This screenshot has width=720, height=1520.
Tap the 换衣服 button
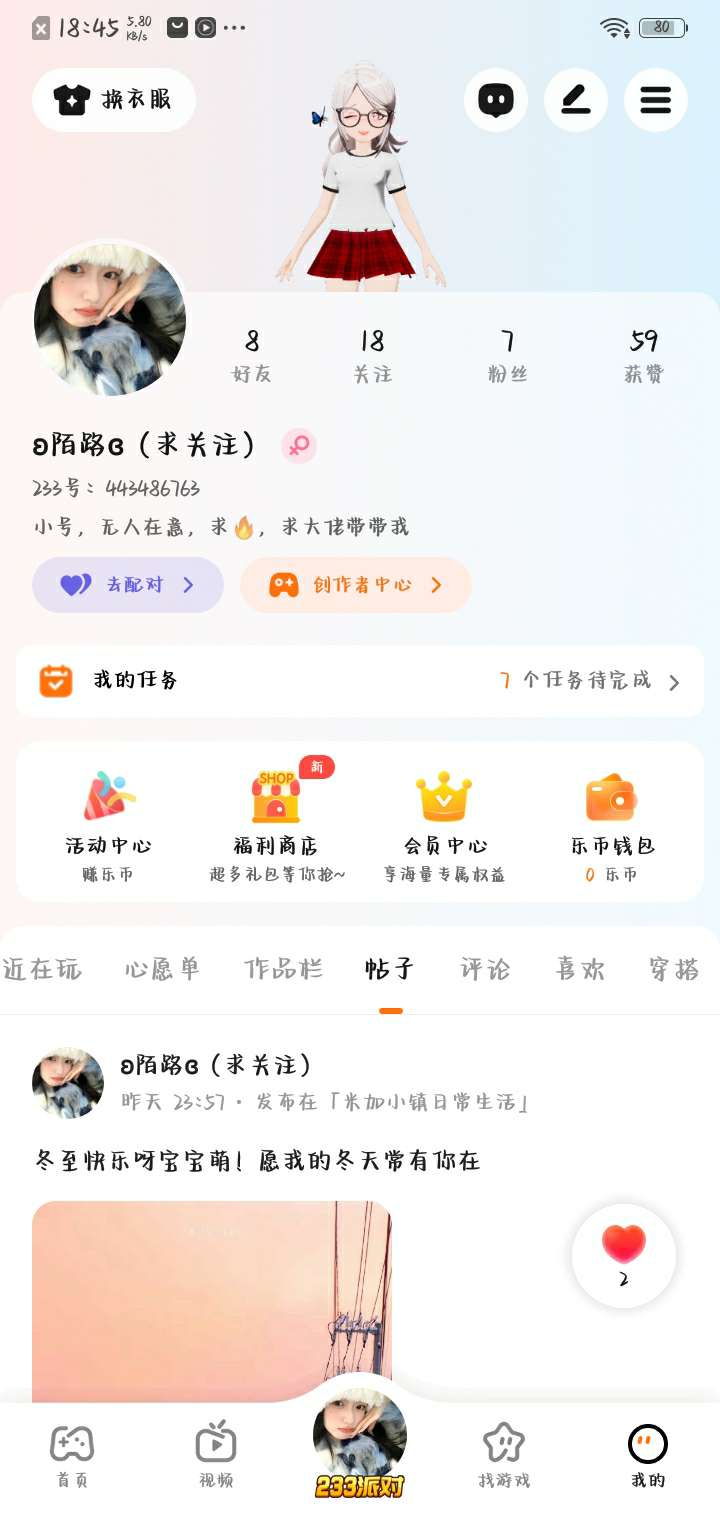tap(114, 100)
